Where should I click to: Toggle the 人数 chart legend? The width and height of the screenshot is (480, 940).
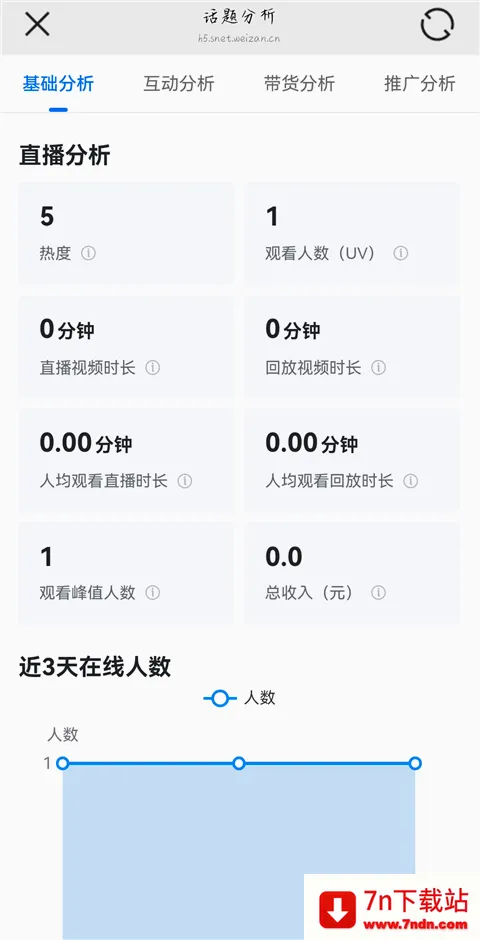(x=239, y=698)
